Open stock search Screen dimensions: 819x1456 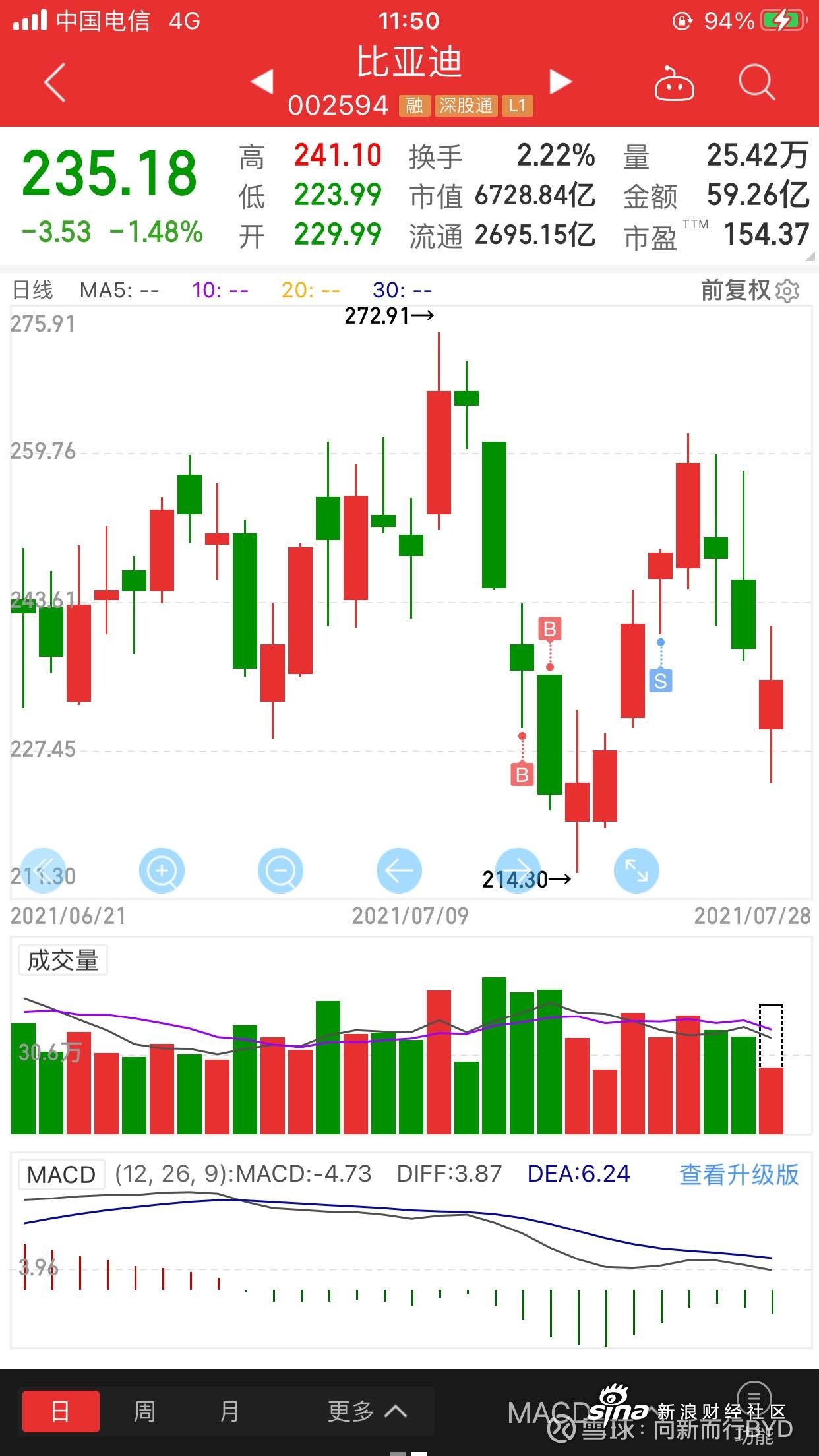click(756, 83)
